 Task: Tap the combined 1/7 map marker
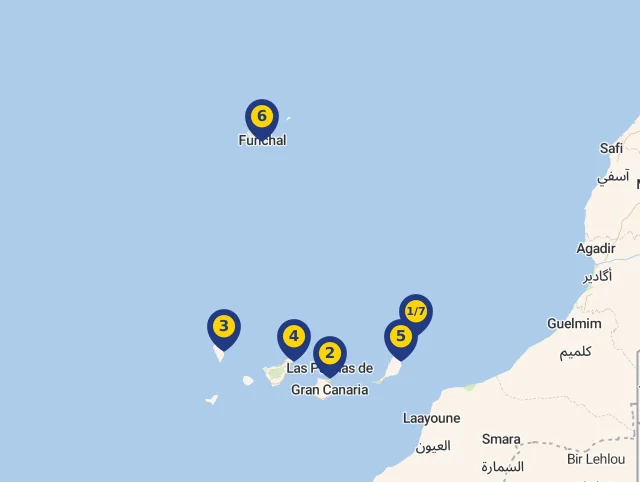416,311
